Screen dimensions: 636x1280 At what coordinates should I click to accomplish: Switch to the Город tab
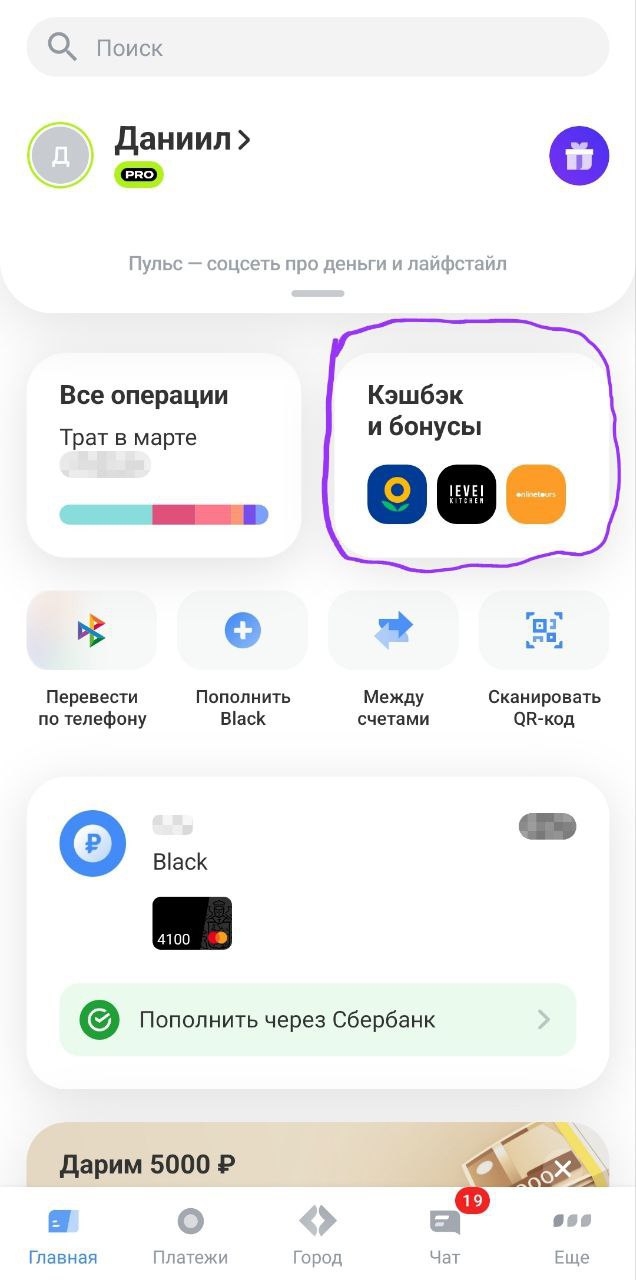[x=317, y=1236]
